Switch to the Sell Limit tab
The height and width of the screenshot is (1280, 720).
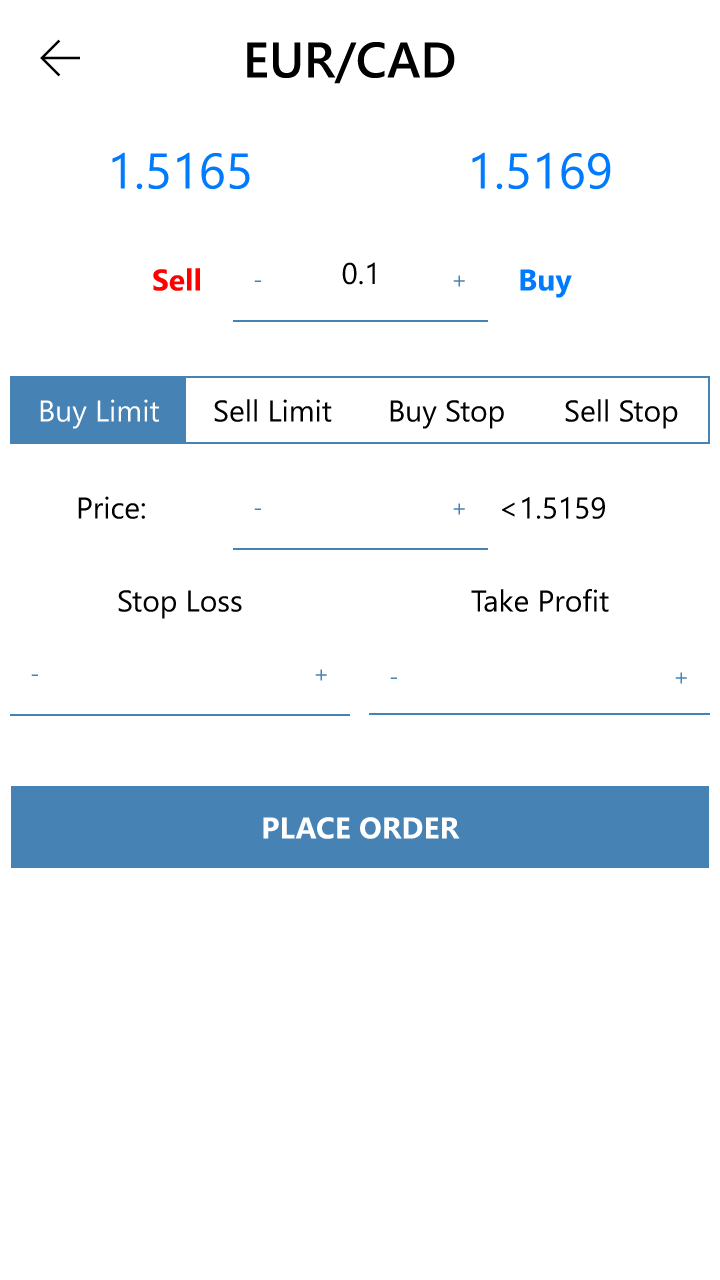273,411
